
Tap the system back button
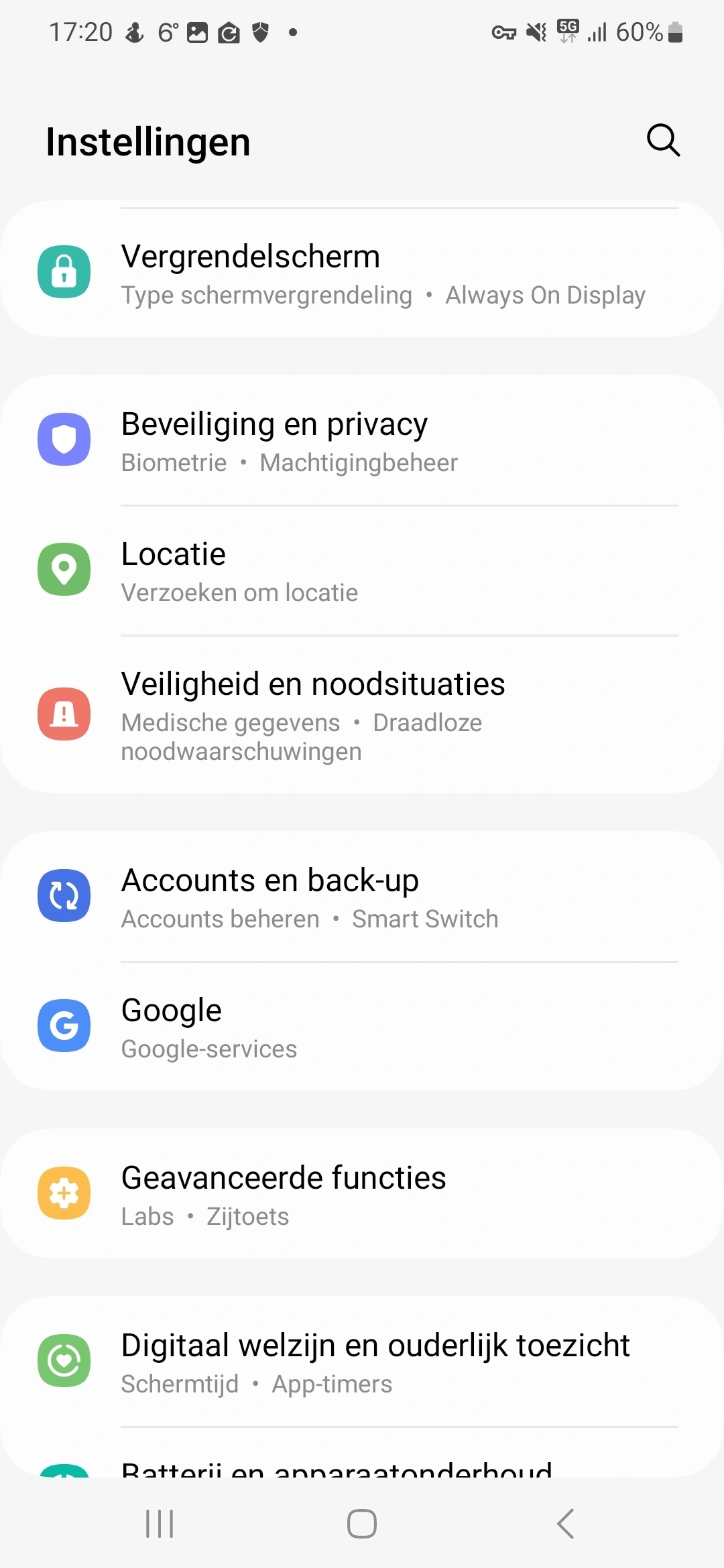point(565,1524)
